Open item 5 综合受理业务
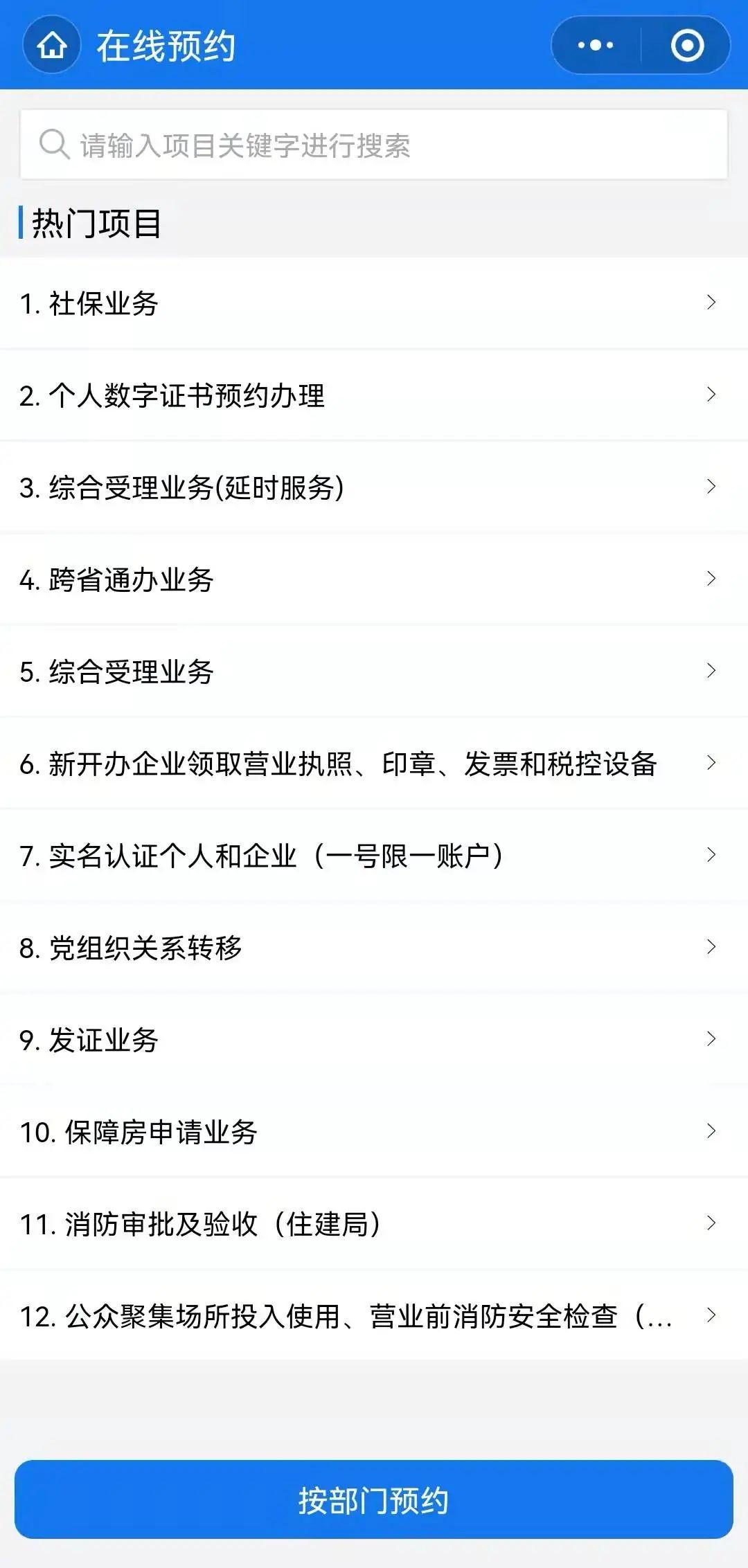The width and height of the screenshot is (748, 1568). [374, 672]
